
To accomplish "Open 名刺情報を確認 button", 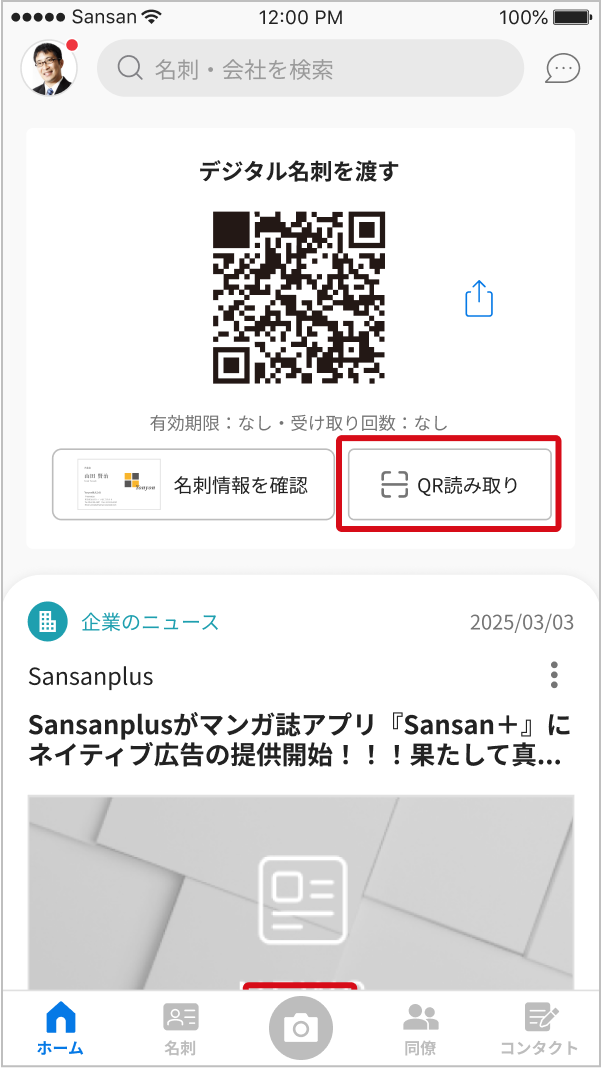I will 193,485.
